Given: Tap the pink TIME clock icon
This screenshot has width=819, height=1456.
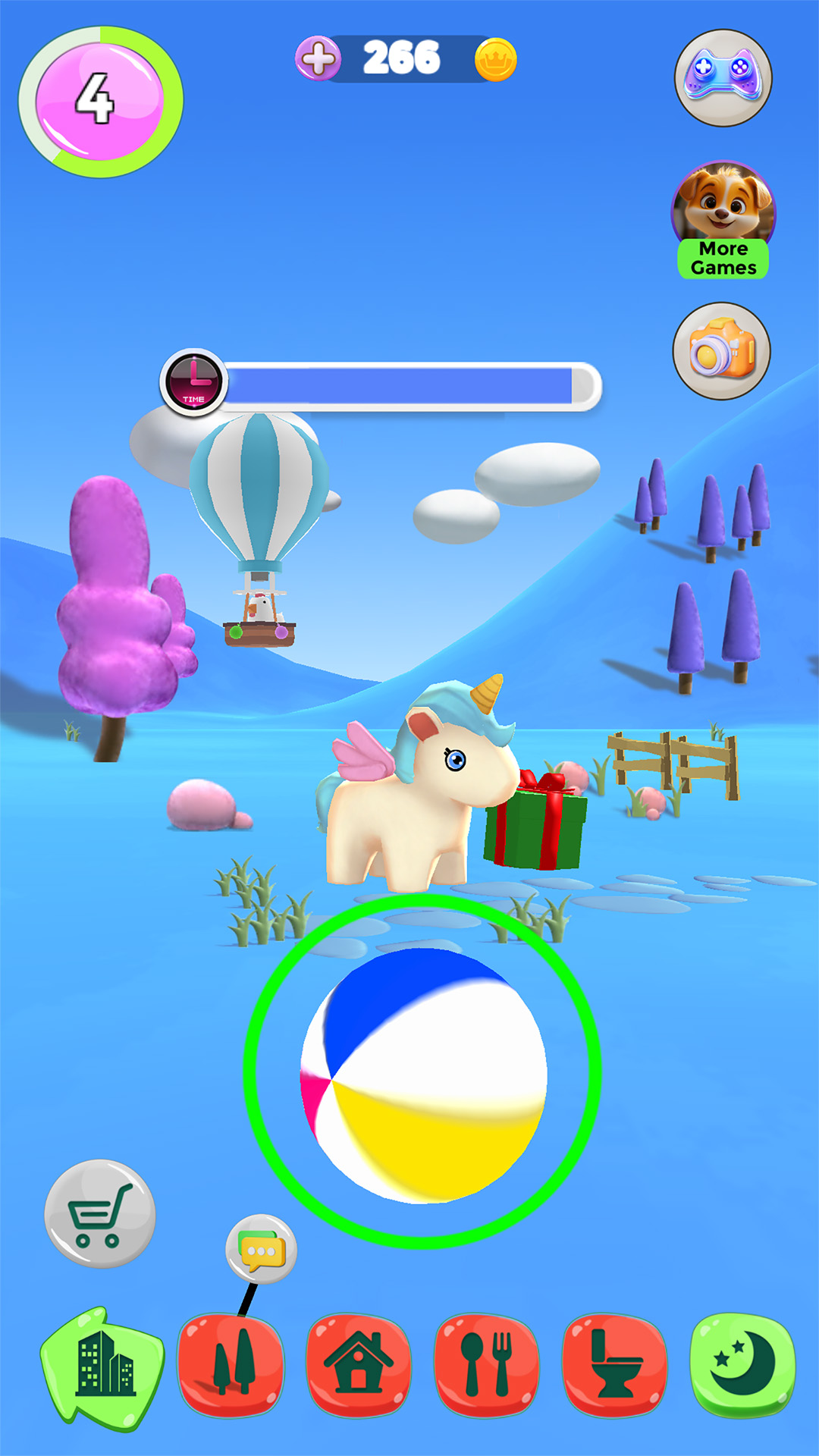Looking at the screenshot, I should [193, 383].
